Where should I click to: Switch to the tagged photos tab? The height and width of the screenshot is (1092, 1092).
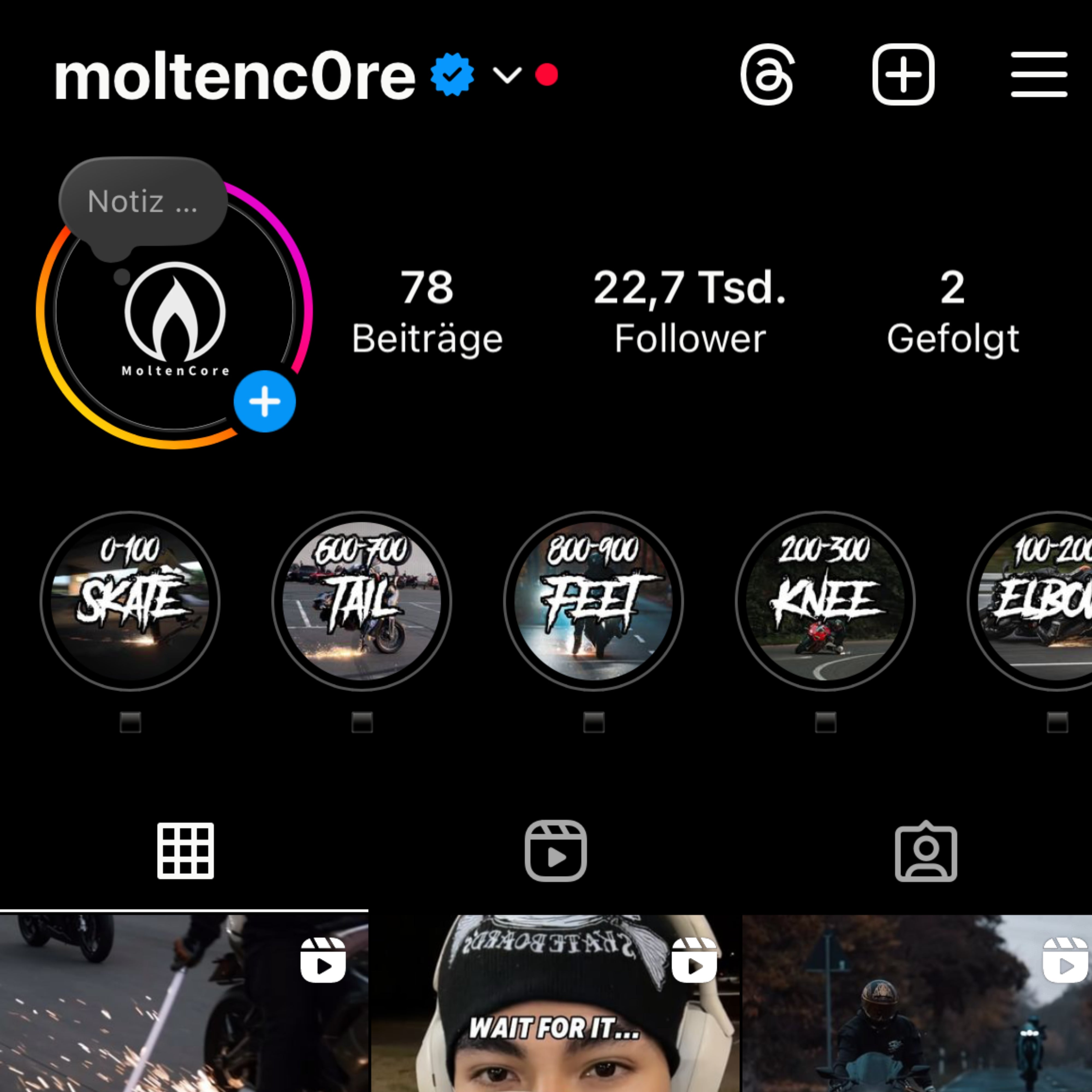click(926, 851)
